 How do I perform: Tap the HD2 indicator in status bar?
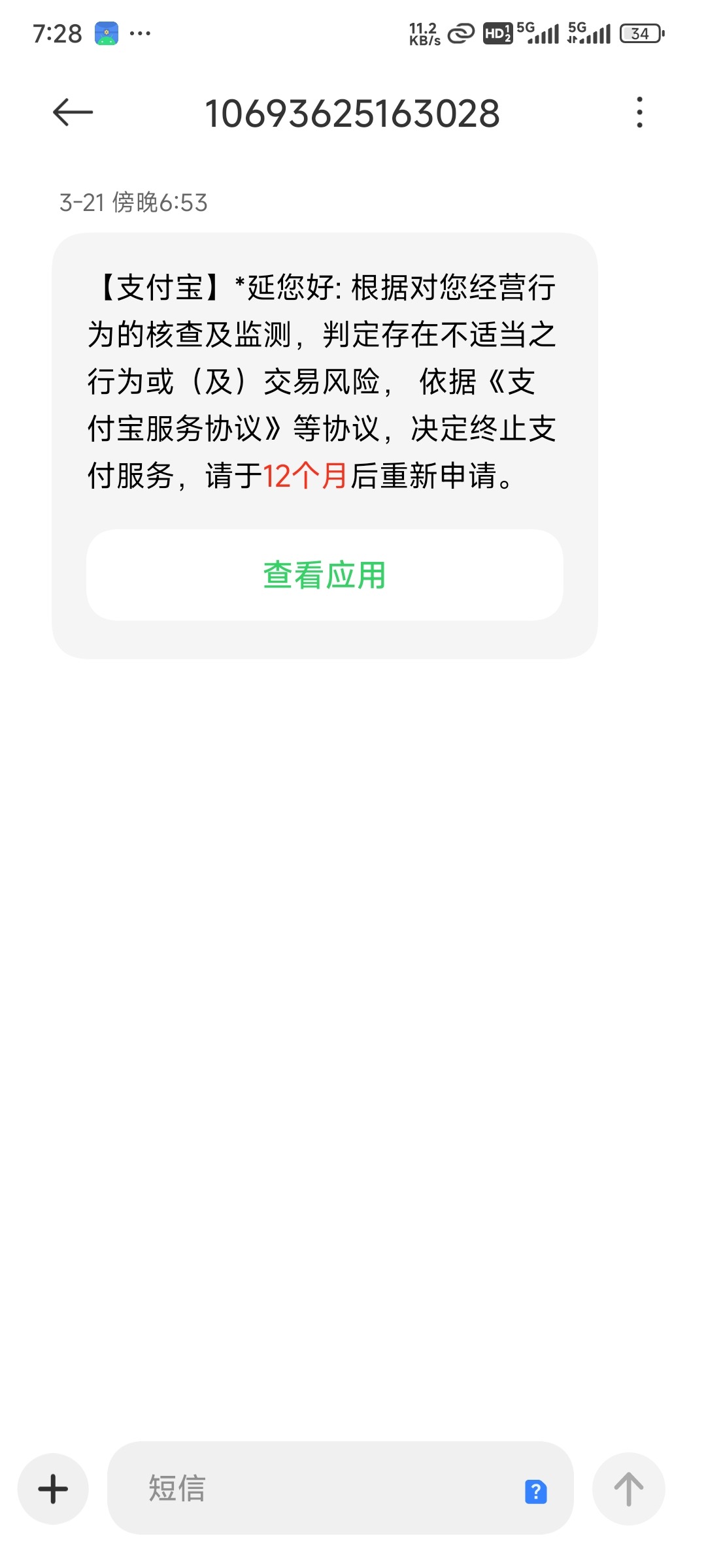[x=497, y=33]
